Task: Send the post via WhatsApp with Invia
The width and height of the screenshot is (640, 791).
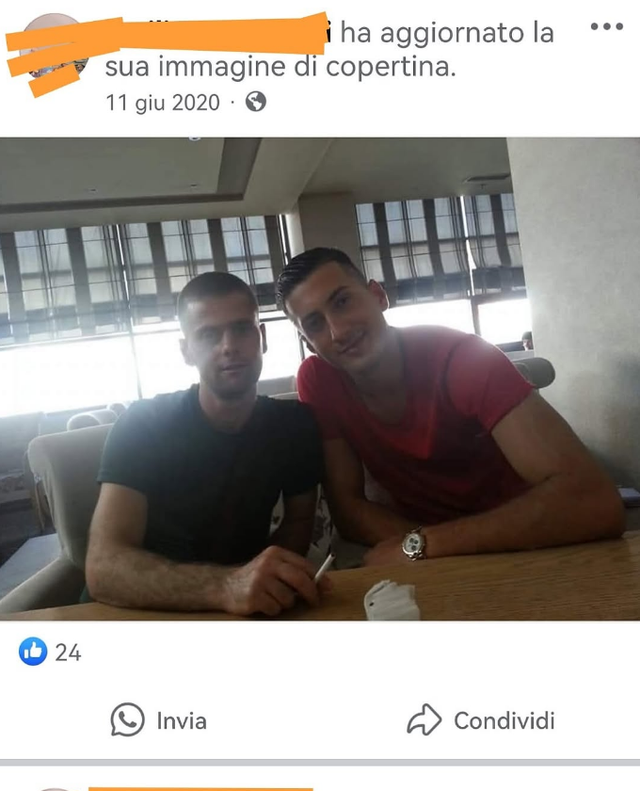Action: tap(160, 720)
